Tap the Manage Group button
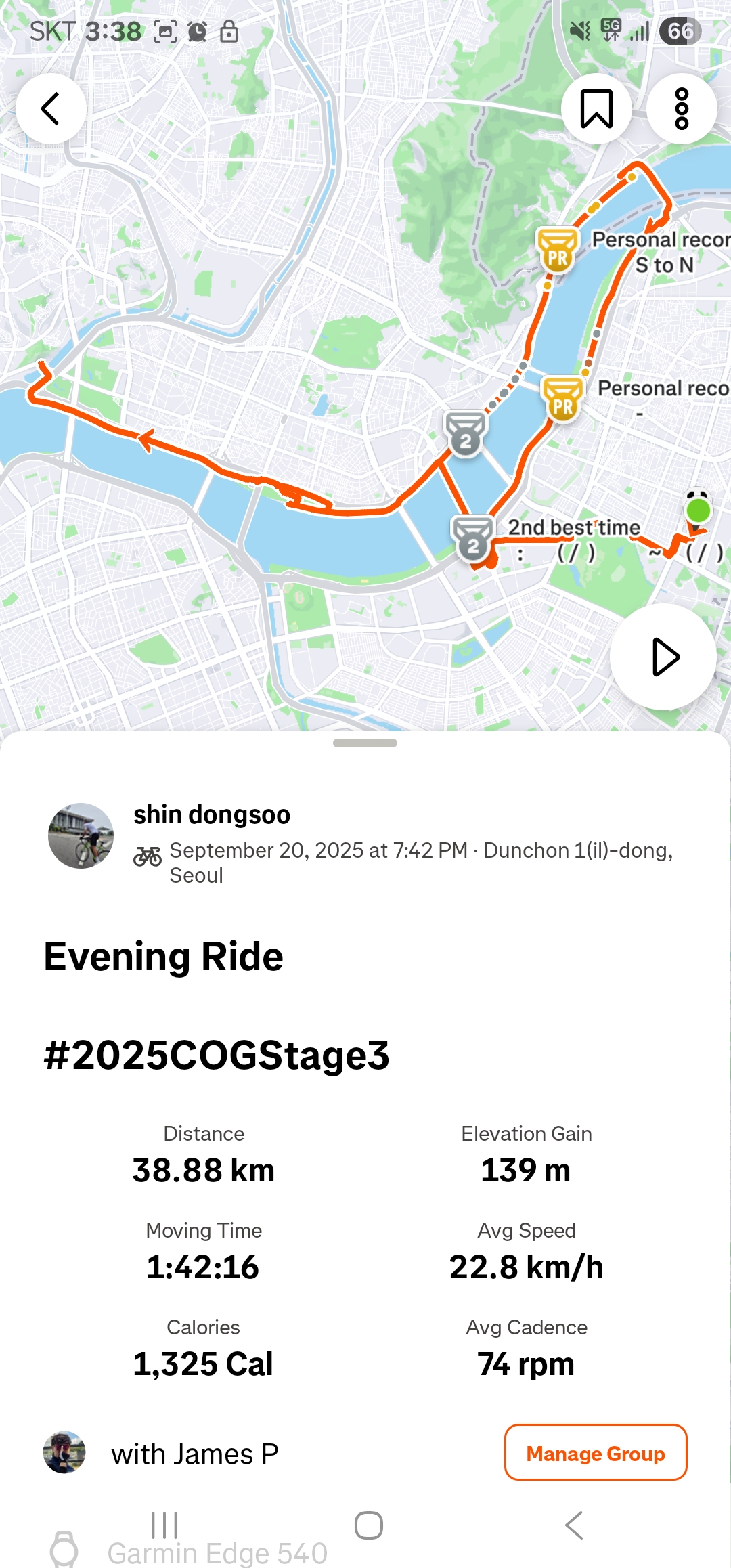Screen dimensions: 731x1568 click(596, 1453)
